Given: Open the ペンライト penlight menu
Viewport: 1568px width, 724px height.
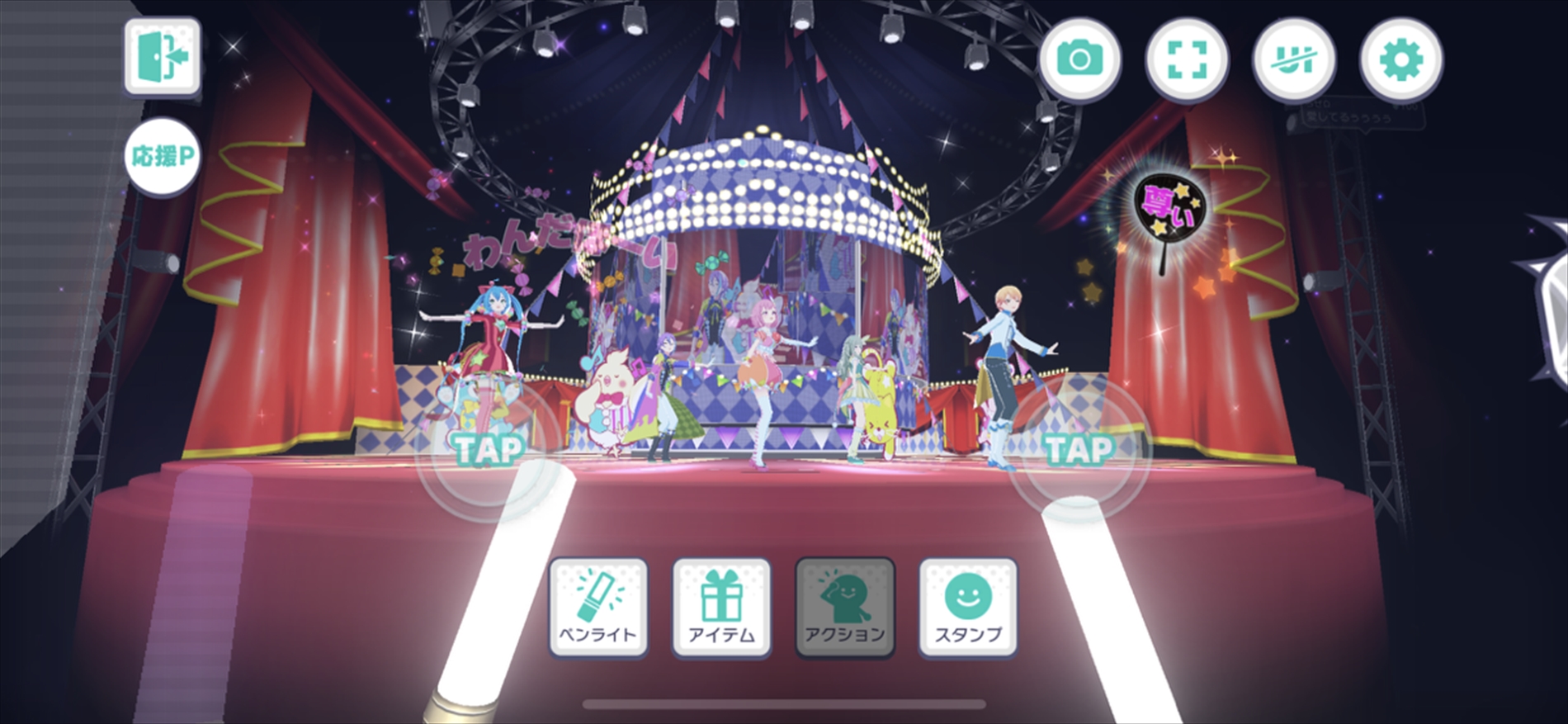Looking at the screenshot, I should pos(598,608).
